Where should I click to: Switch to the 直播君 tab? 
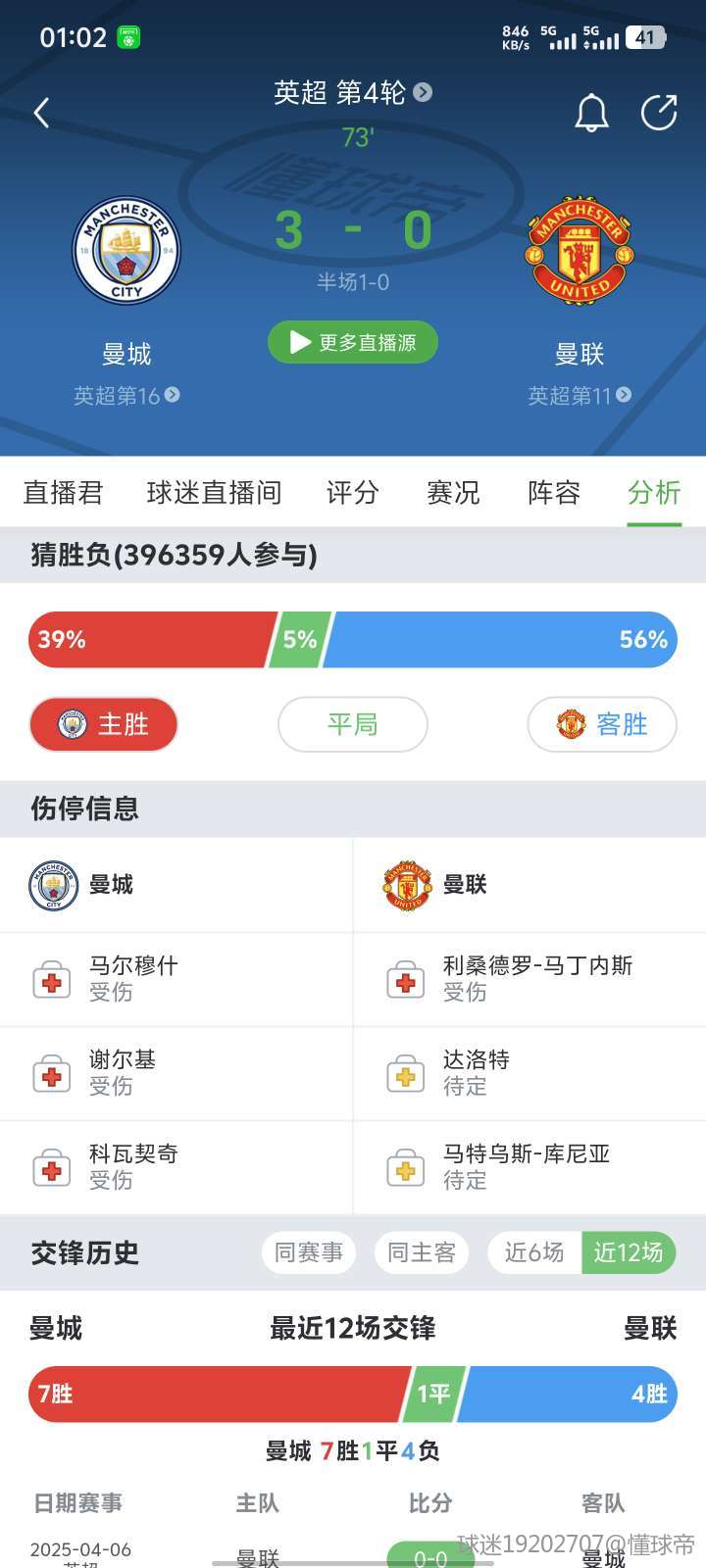(64, 492)
